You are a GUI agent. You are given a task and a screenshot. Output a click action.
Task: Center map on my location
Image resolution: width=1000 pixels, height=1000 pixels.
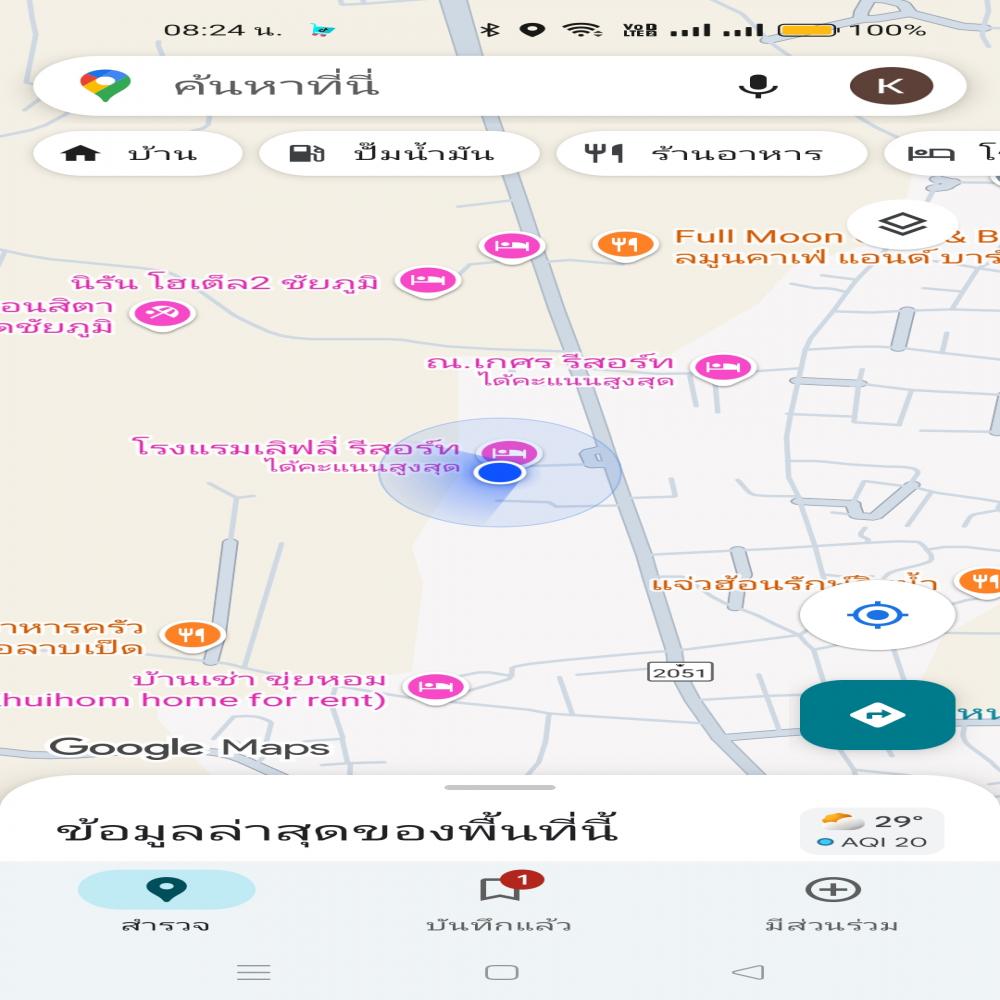point(877,615)
